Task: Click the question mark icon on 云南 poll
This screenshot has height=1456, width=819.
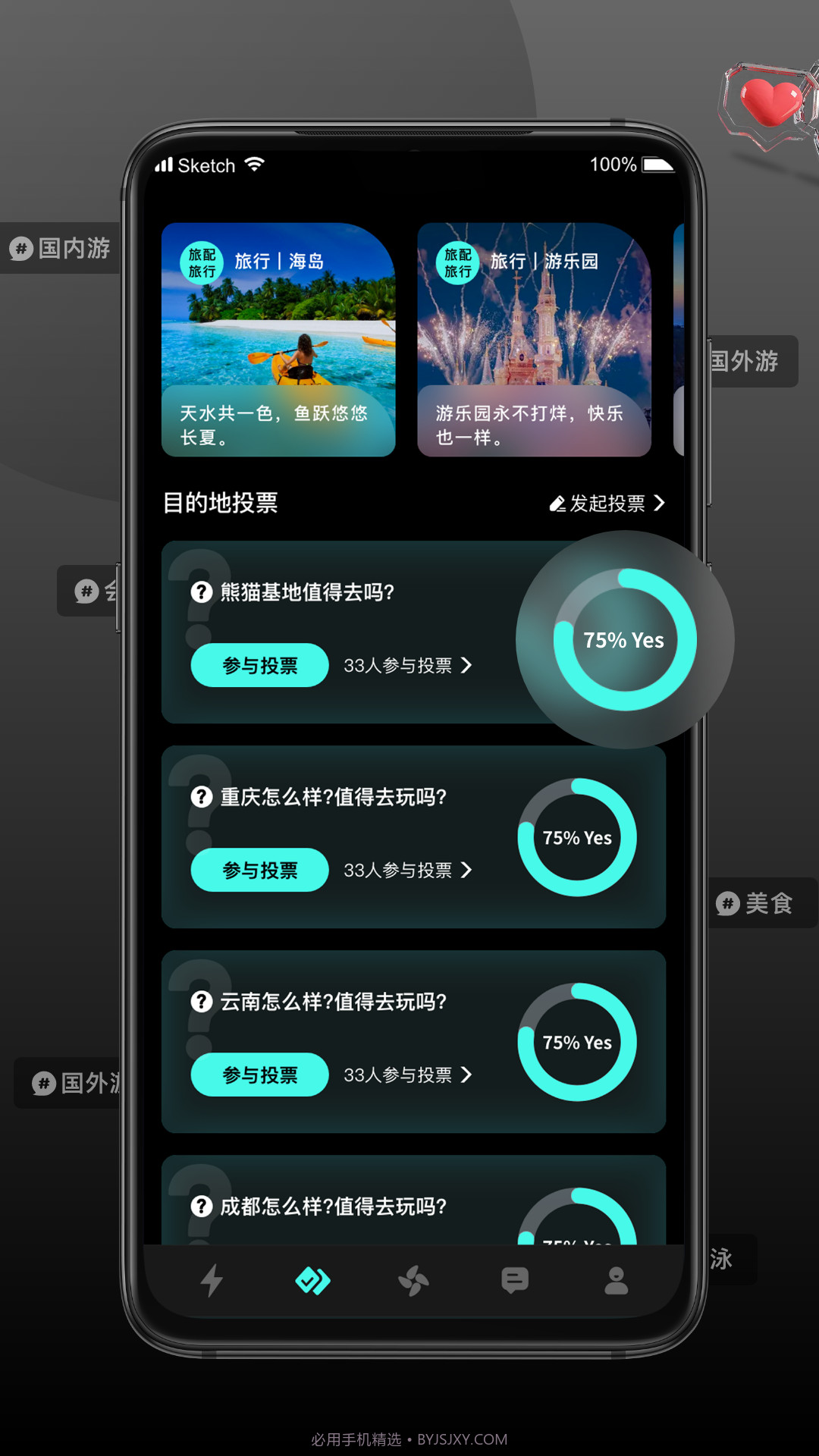Action: (x=200, y=1002)
